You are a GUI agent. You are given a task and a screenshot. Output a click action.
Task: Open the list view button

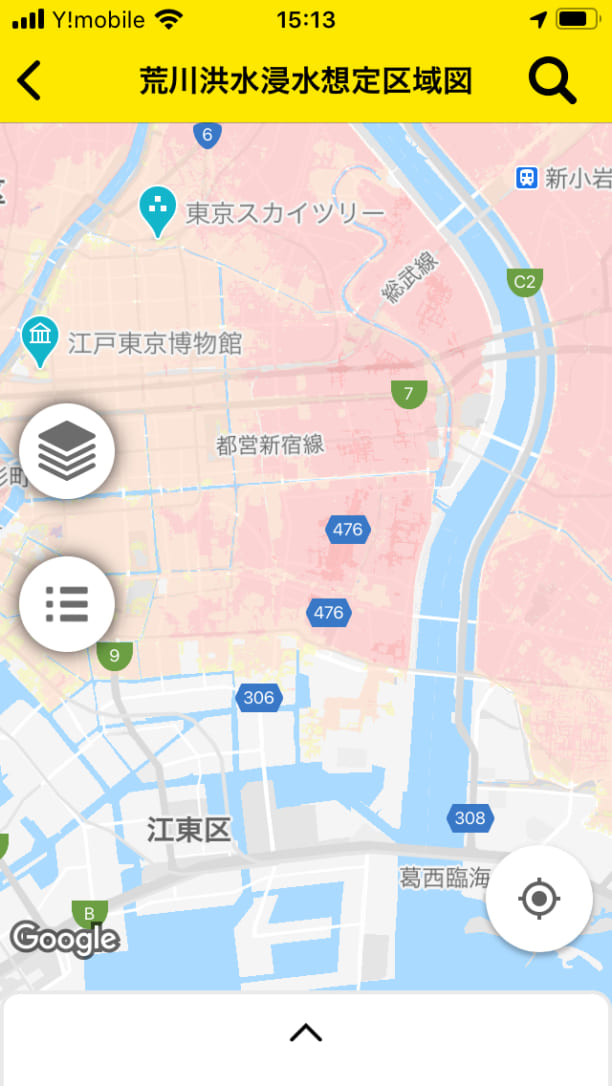coord(67,603)
